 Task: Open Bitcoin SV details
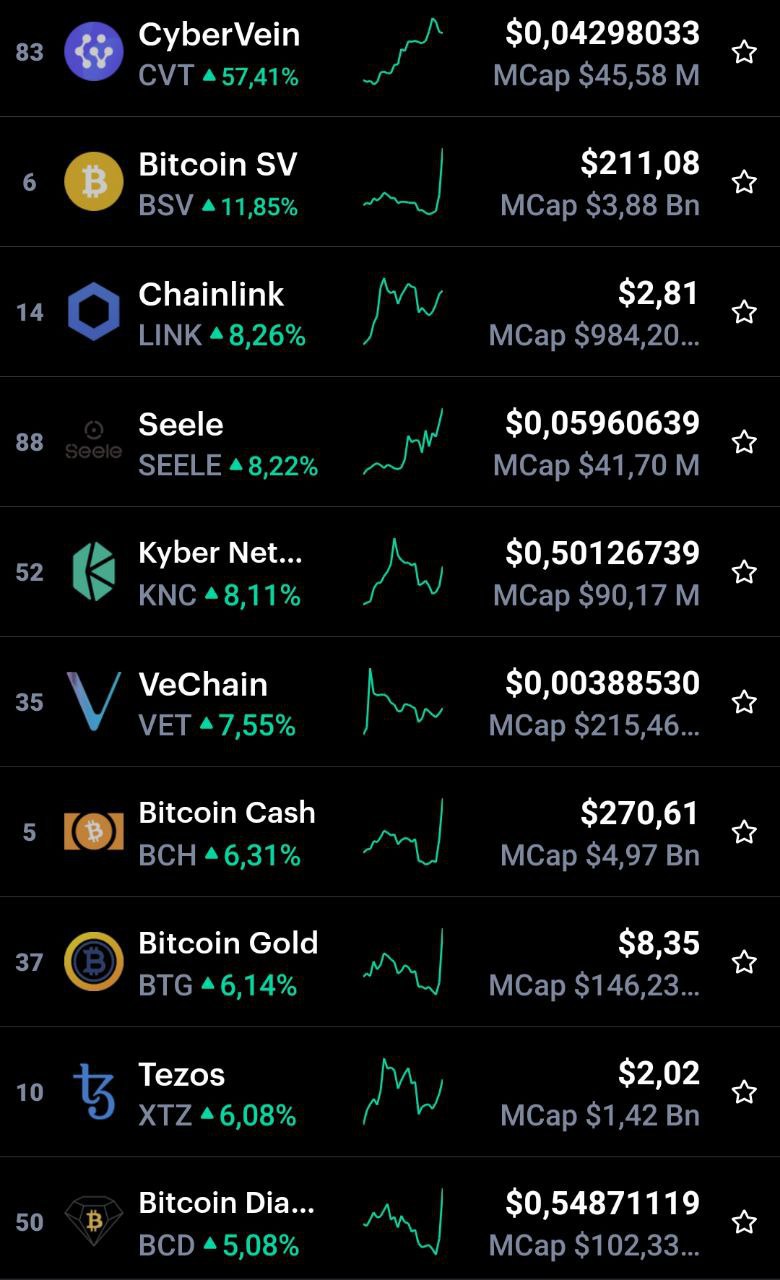390,182
